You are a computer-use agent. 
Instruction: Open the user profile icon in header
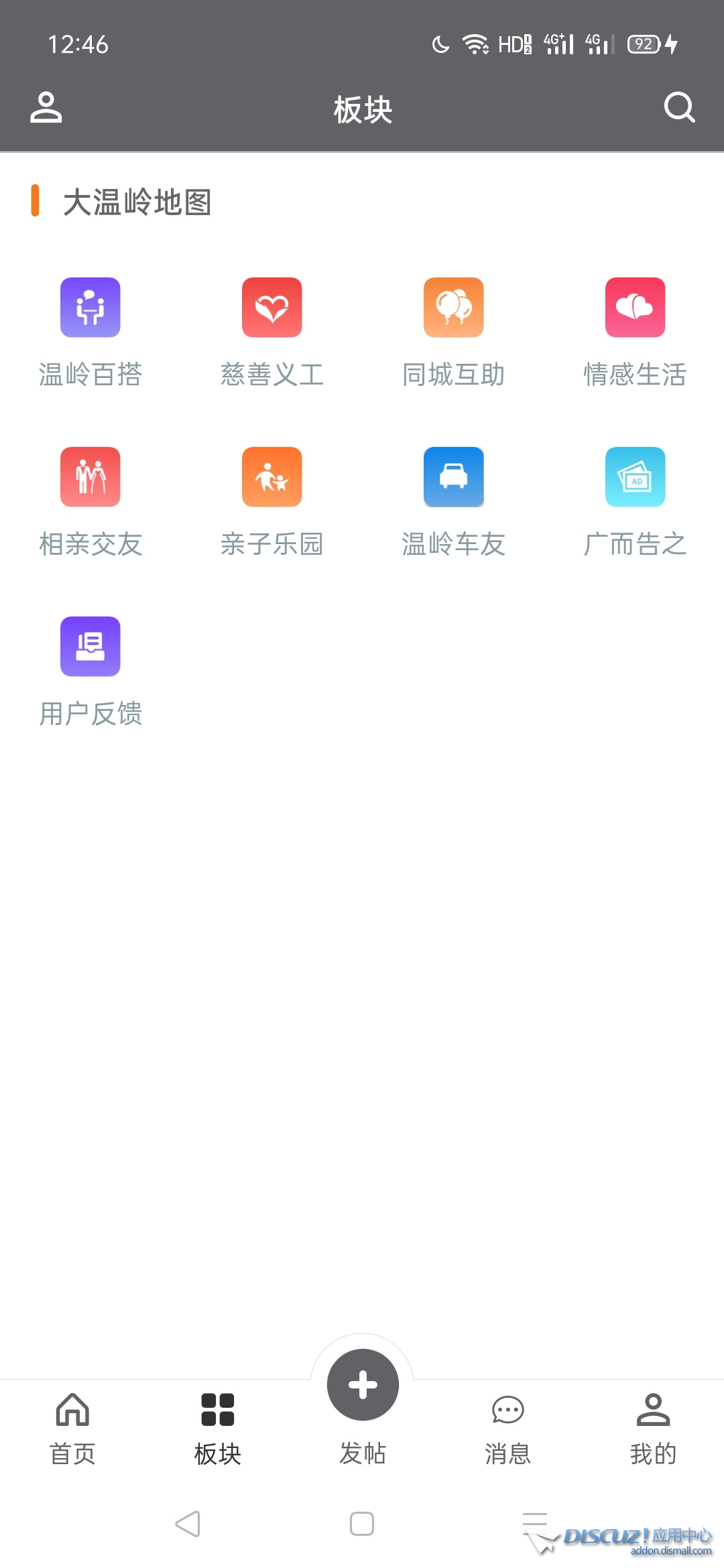pos(46,108)
